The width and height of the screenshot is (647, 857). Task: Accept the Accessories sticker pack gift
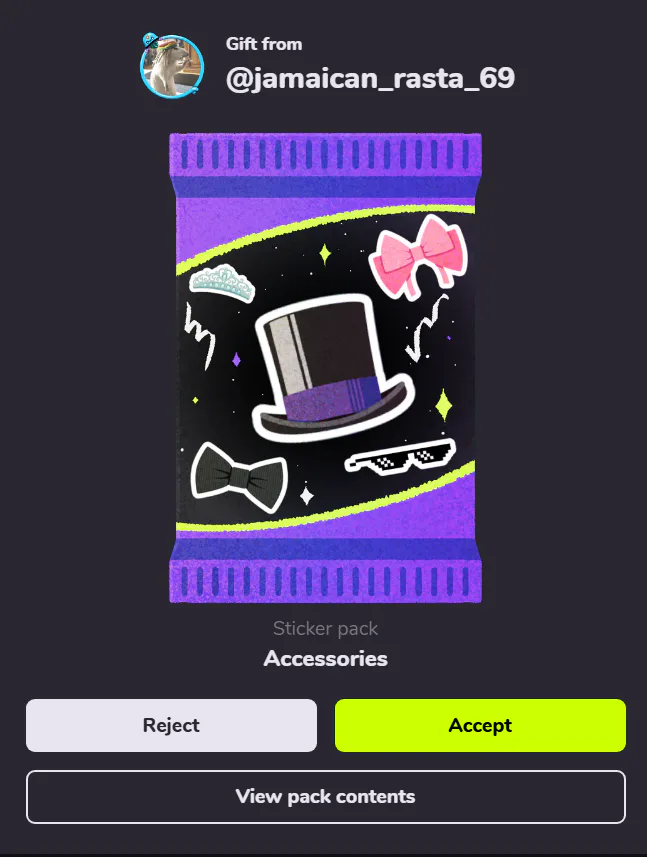[x=480, y=725]
